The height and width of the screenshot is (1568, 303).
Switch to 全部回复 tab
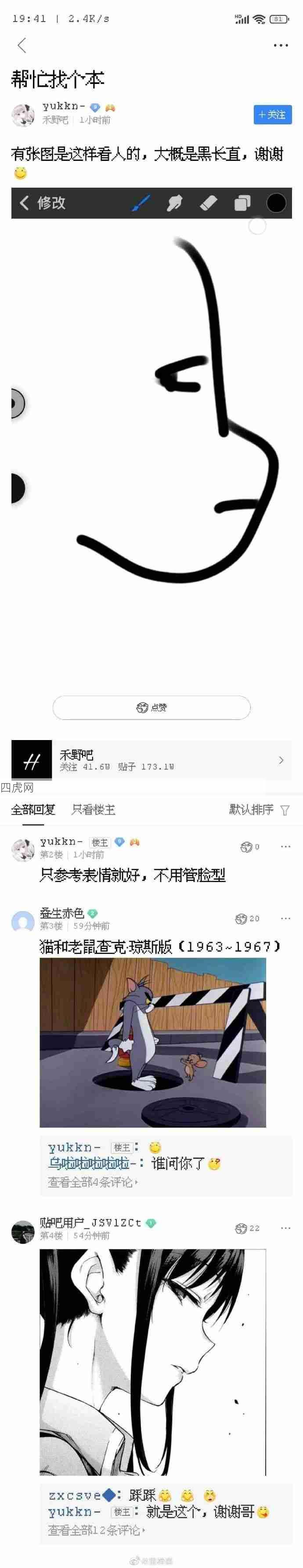point(33,809)
